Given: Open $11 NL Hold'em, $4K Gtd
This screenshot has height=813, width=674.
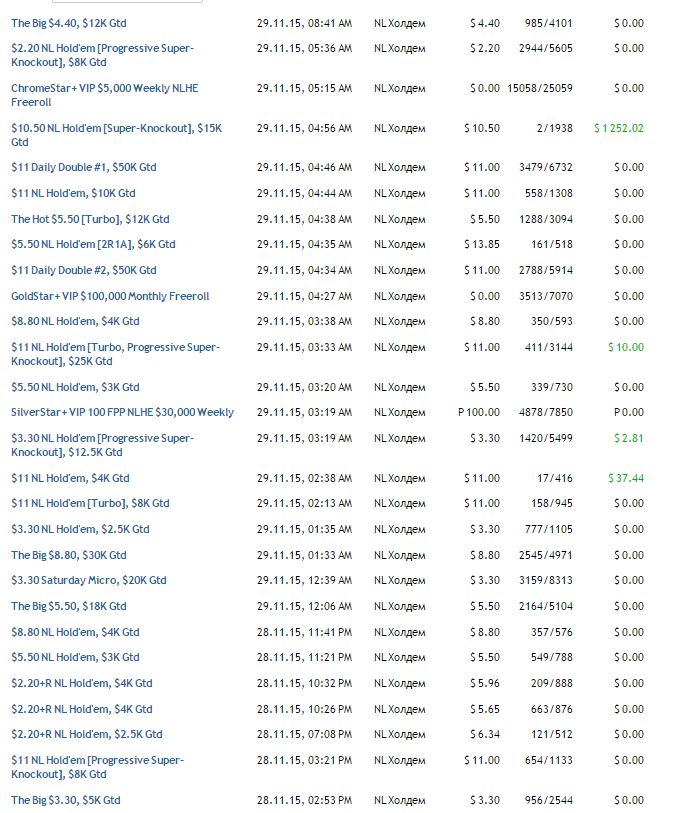Looking at the screenshot, I should click(x=70, y=478).
